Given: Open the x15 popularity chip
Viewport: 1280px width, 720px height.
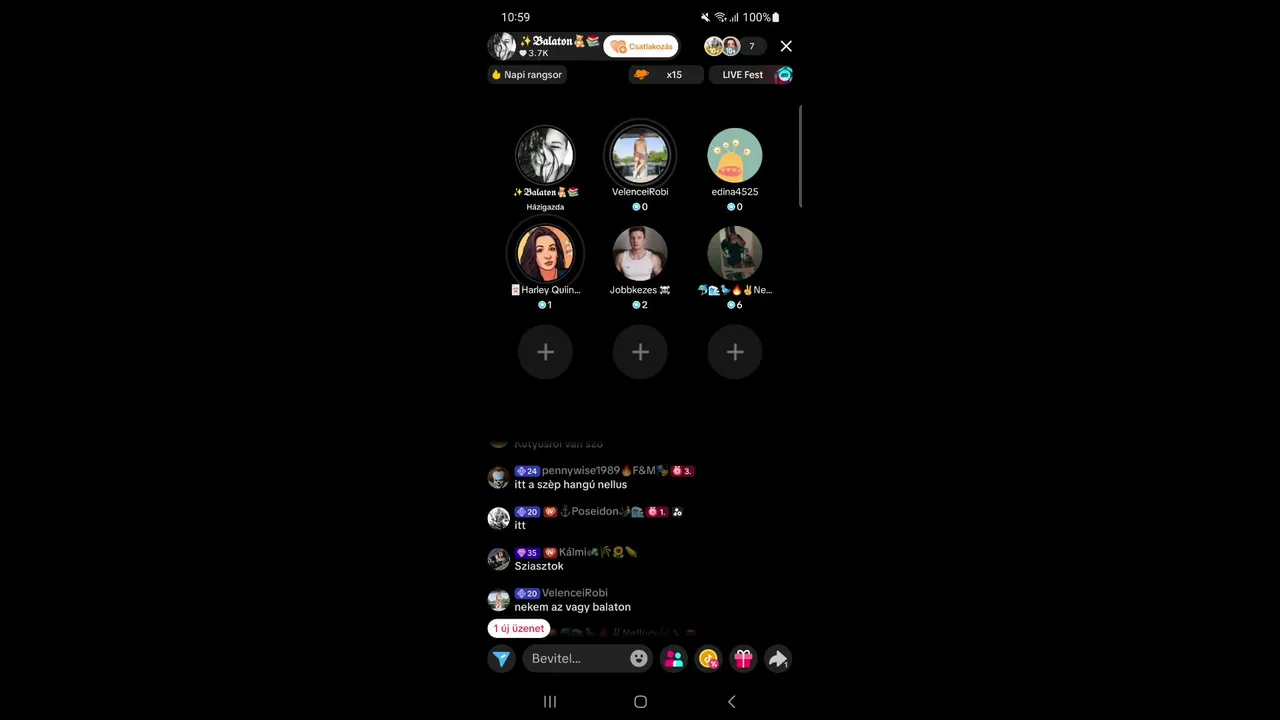Looking at the screenshot, I should (x=665, y=75).
